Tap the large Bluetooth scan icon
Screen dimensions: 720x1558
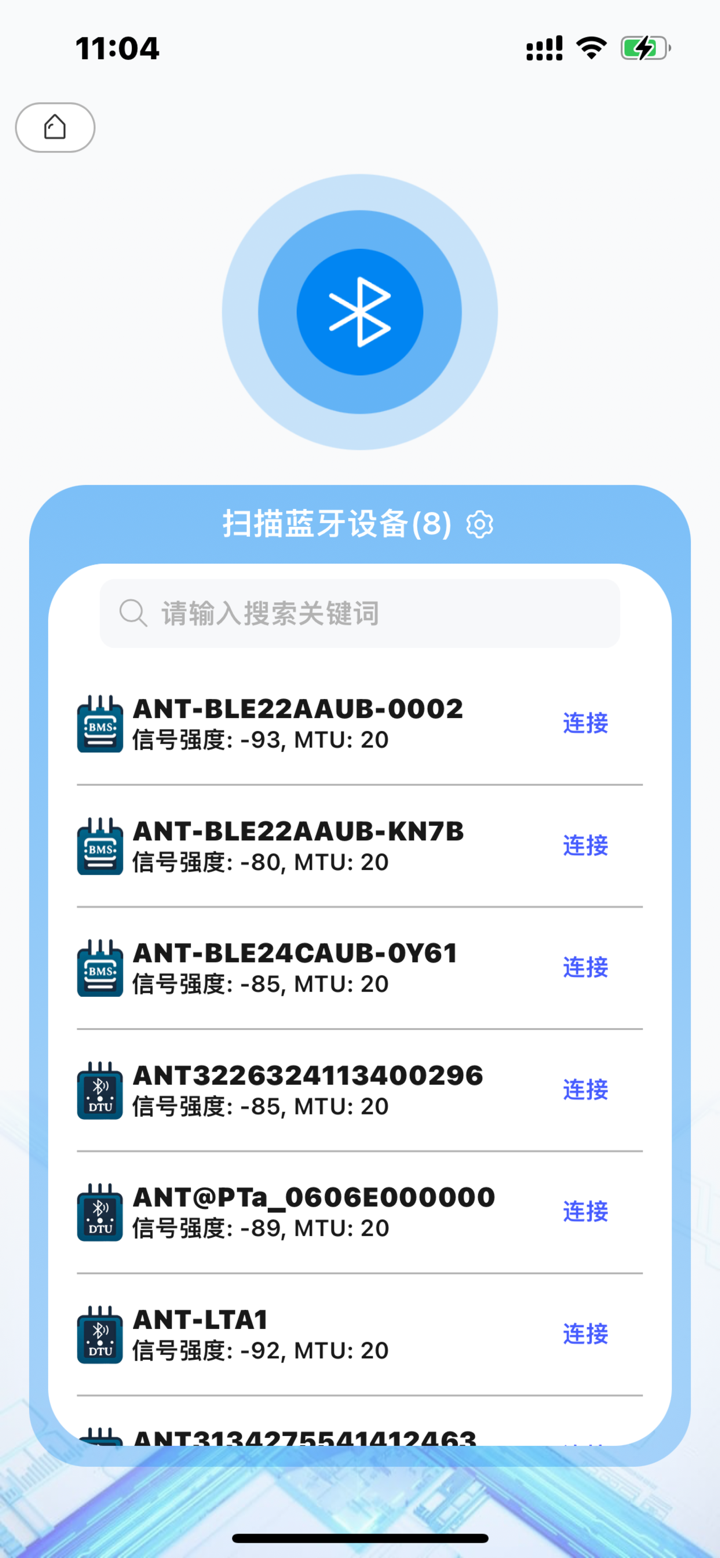[x=360, y=311]
